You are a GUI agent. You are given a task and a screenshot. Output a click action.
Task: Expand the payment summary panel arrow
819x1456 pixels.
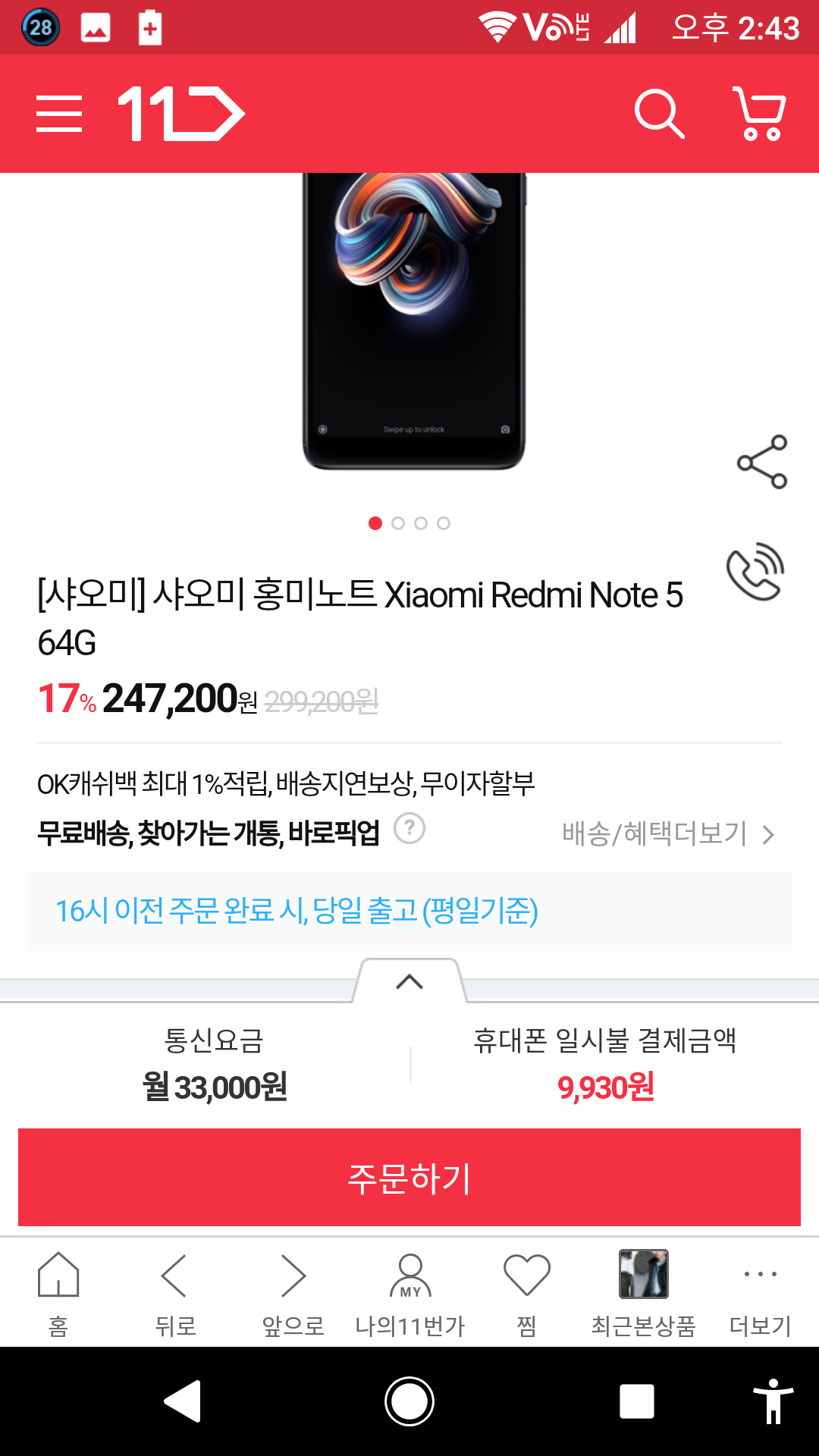point(409,982)
